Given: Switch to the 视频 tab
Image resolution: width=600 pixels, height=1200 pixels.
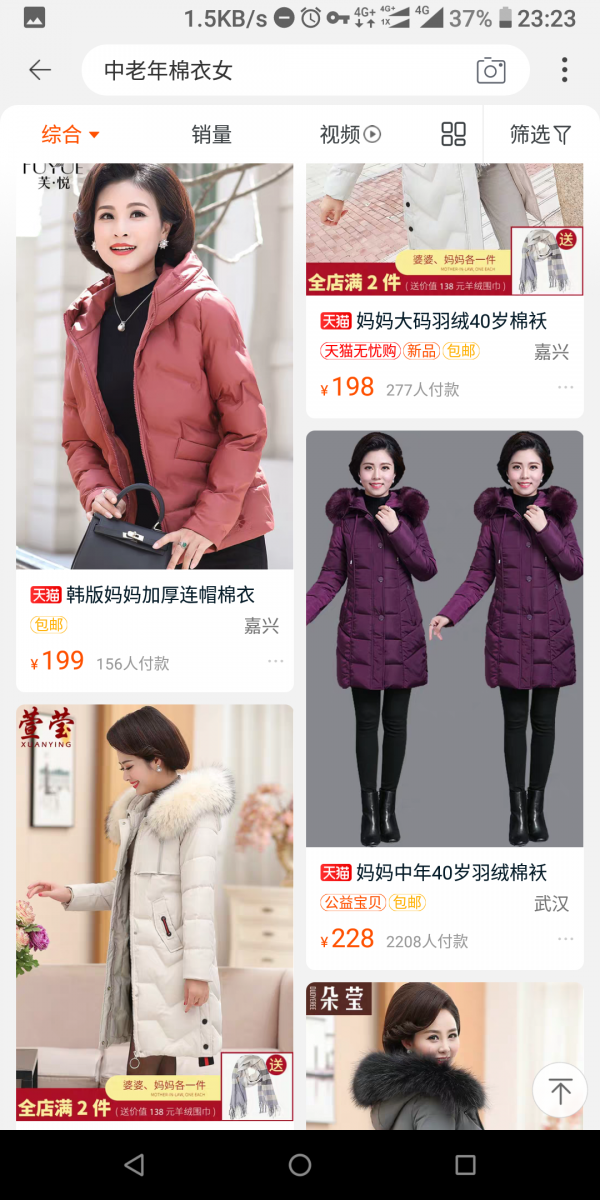Looking at the screenshot, I should coord(350,134).
